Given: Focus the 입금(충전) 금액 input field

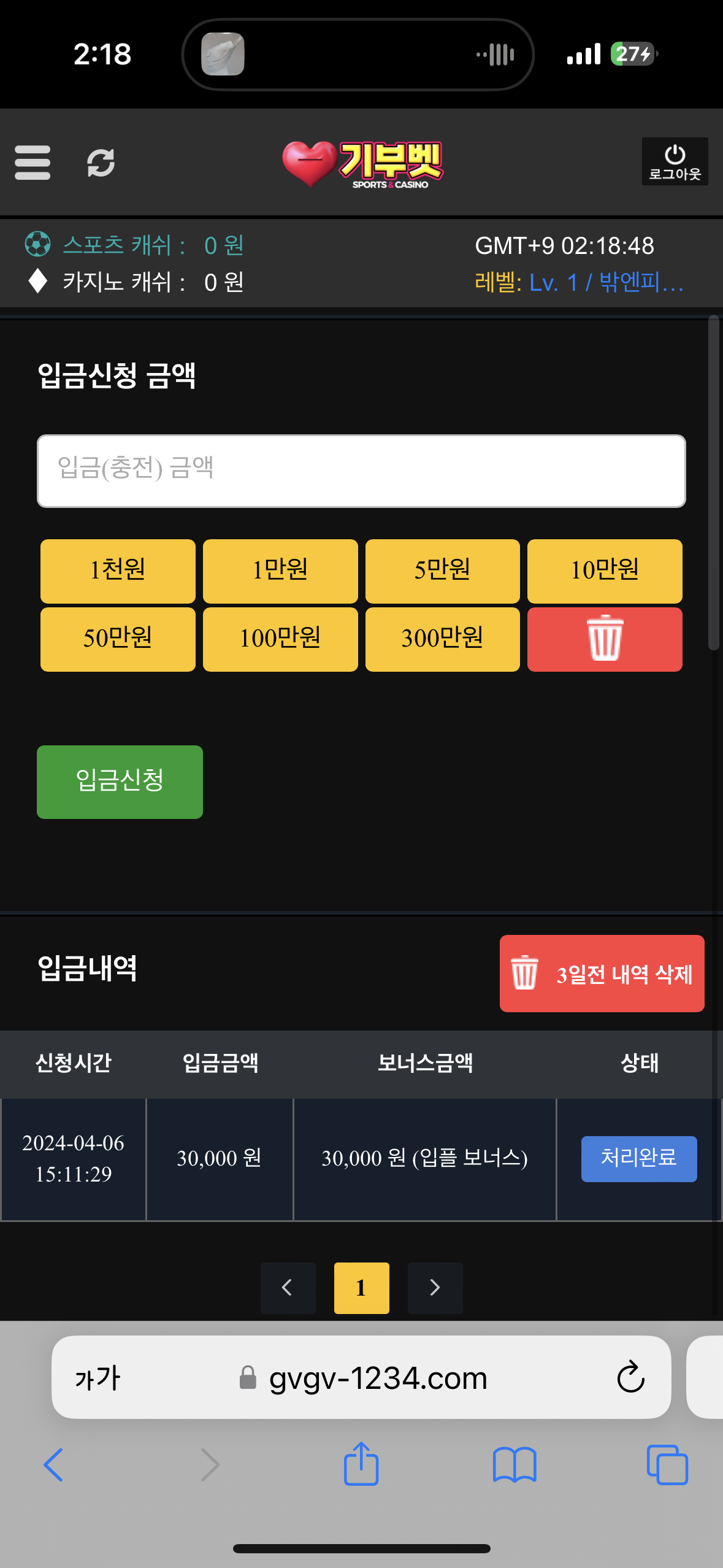Looking at the screenshot, I should (361, 471).
